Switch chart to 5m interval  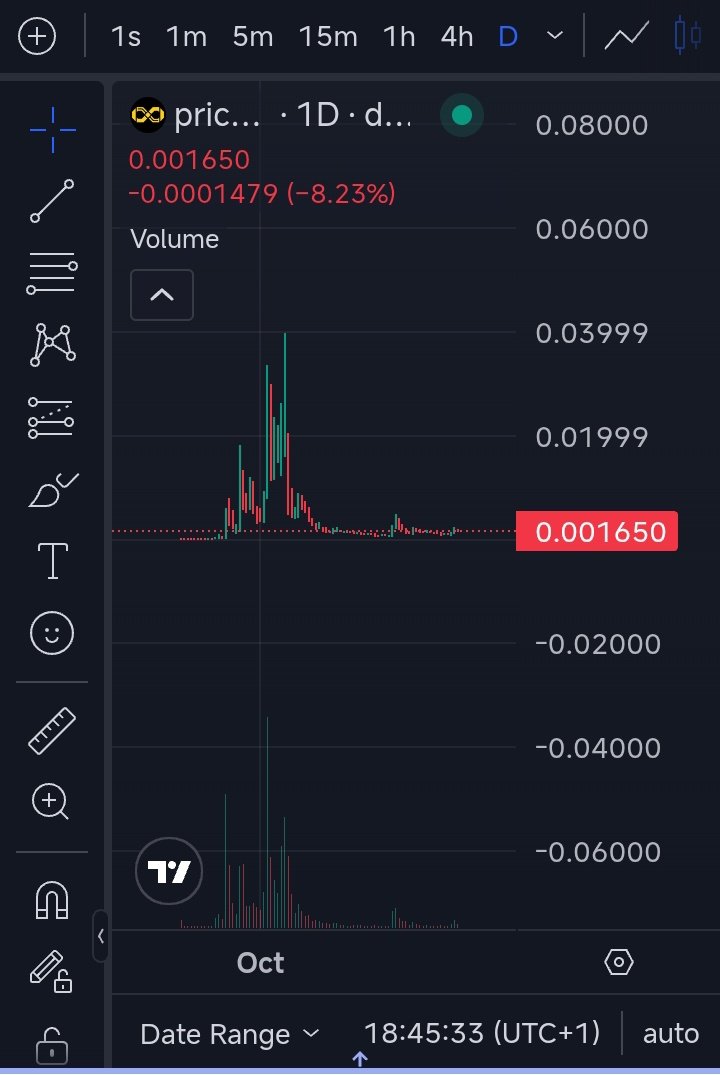252,37
